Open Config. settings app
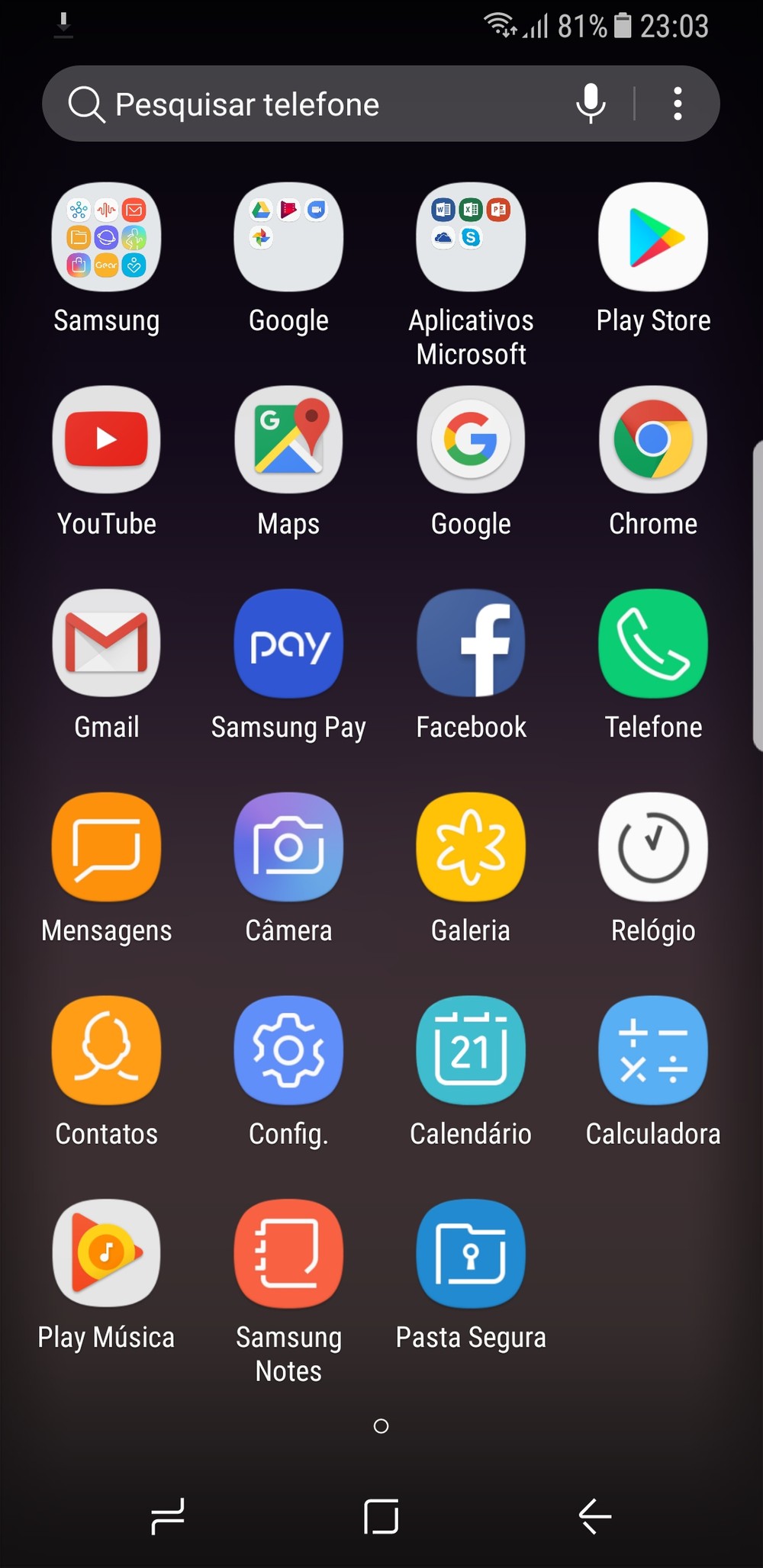 pyautogui.click(x=288, y=1050)
